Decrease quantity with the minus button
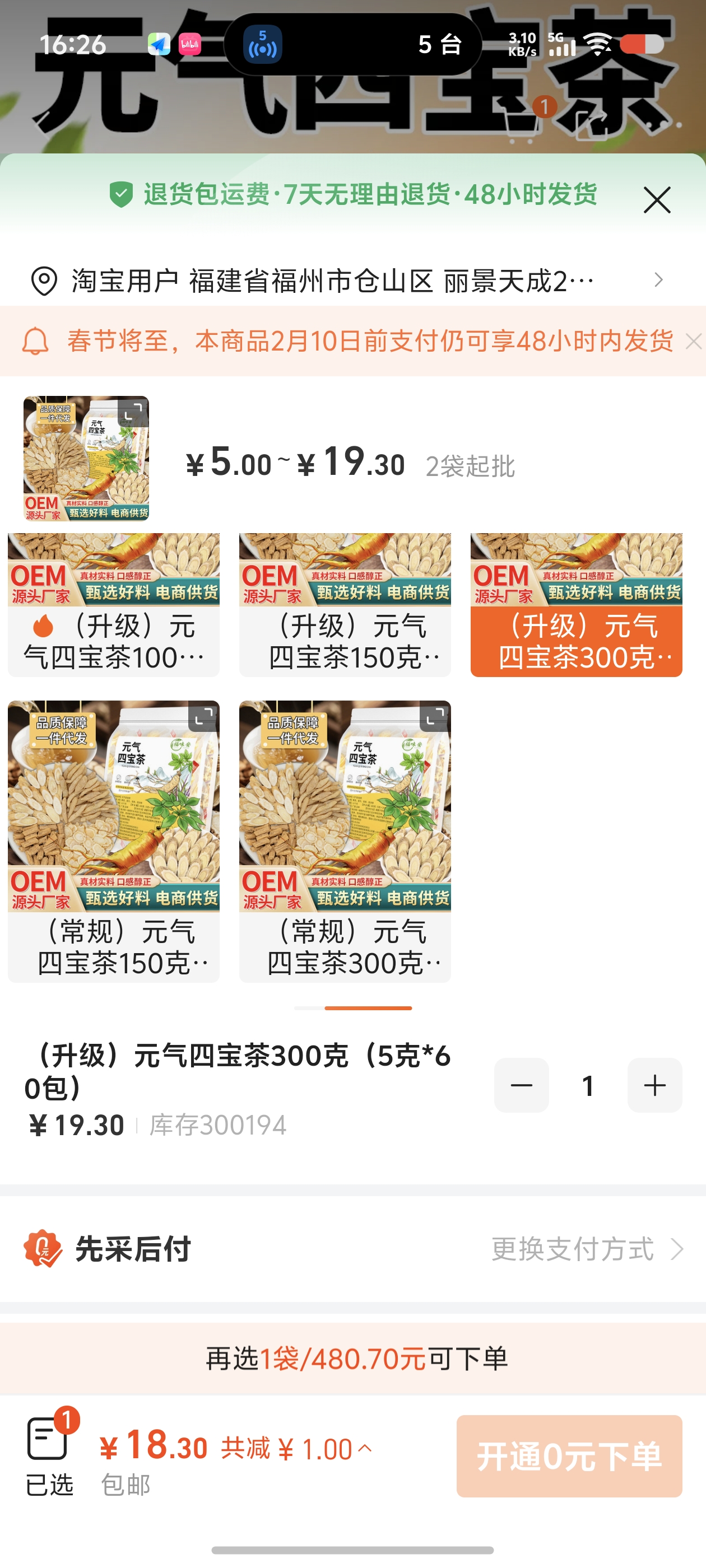This screenshot has width=706, height=1568. pyautogui.click(x=522, y=1085)
